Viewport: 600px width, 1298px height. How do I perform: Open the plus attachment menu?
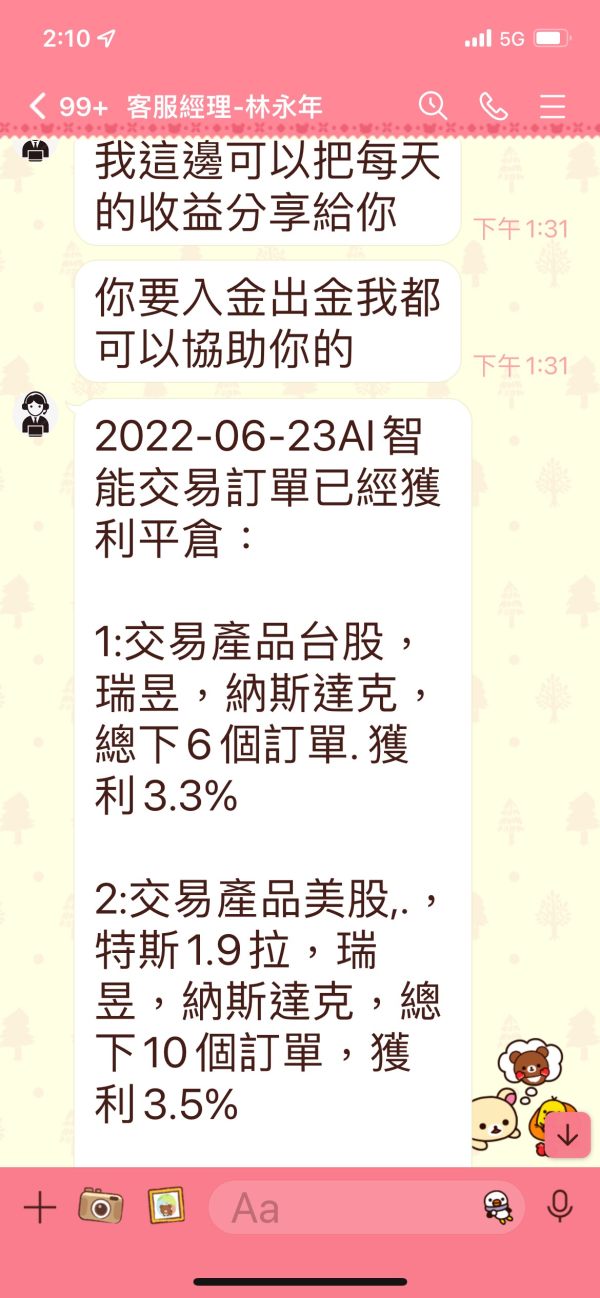tap(39, 1208)
